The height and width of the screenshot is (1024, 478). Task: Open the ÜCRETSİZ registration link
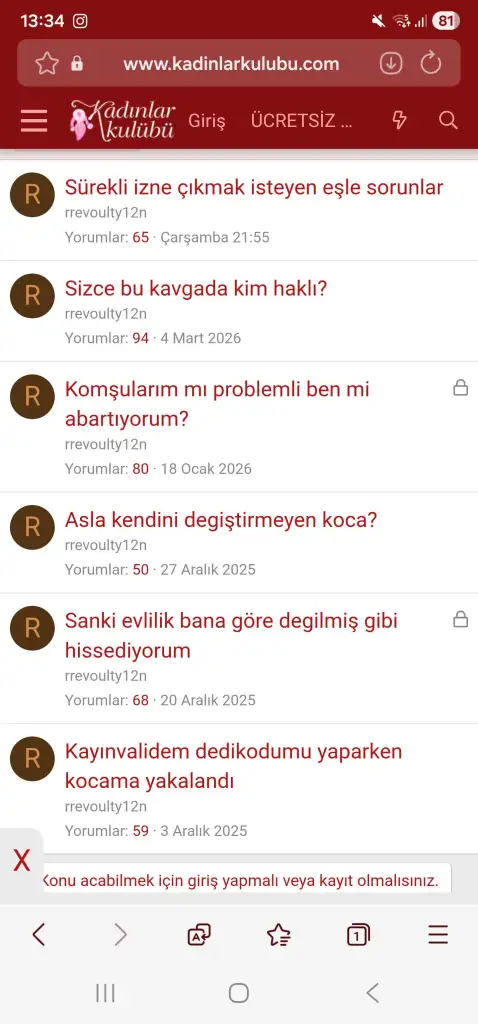point(301,121)
